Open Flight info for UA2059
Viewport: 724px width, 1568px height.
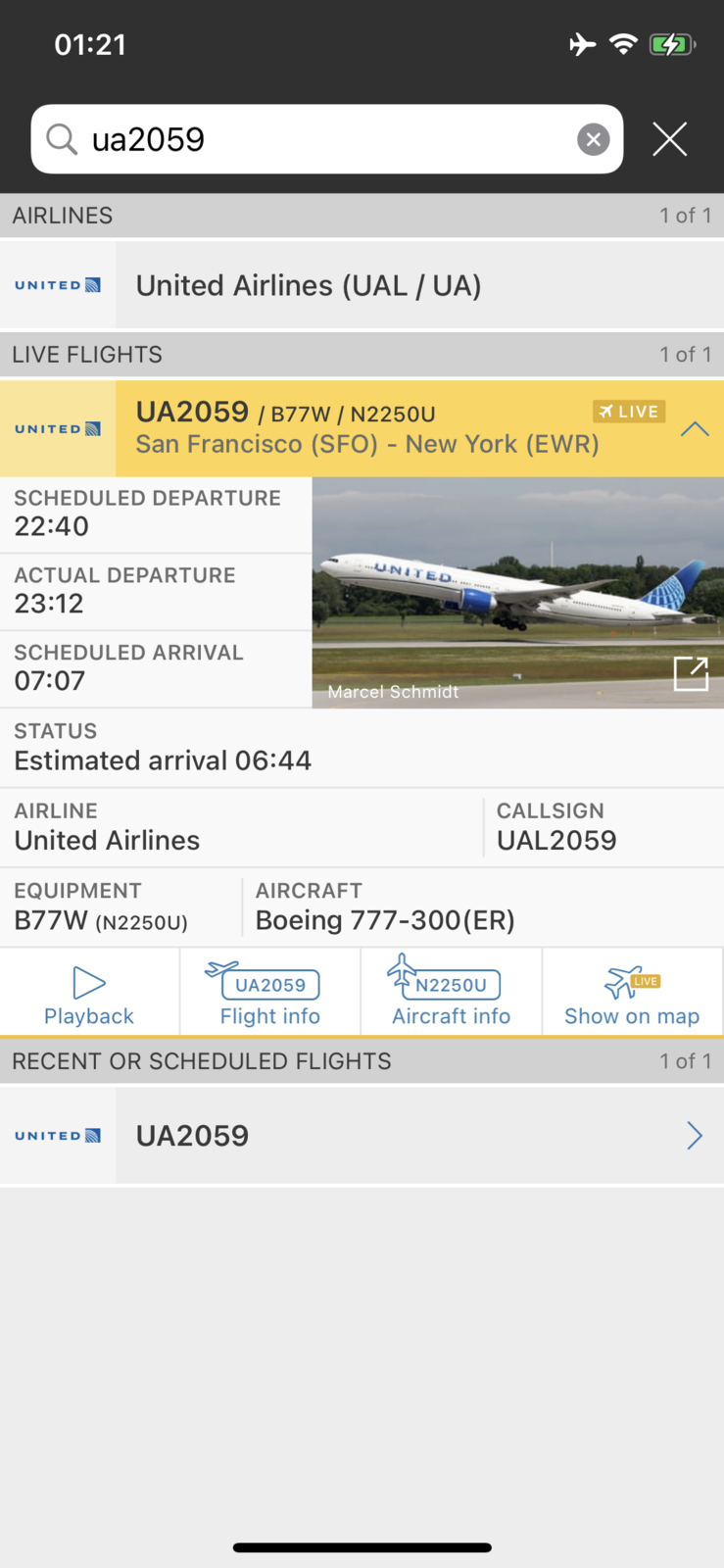click(x=270, y=992)
